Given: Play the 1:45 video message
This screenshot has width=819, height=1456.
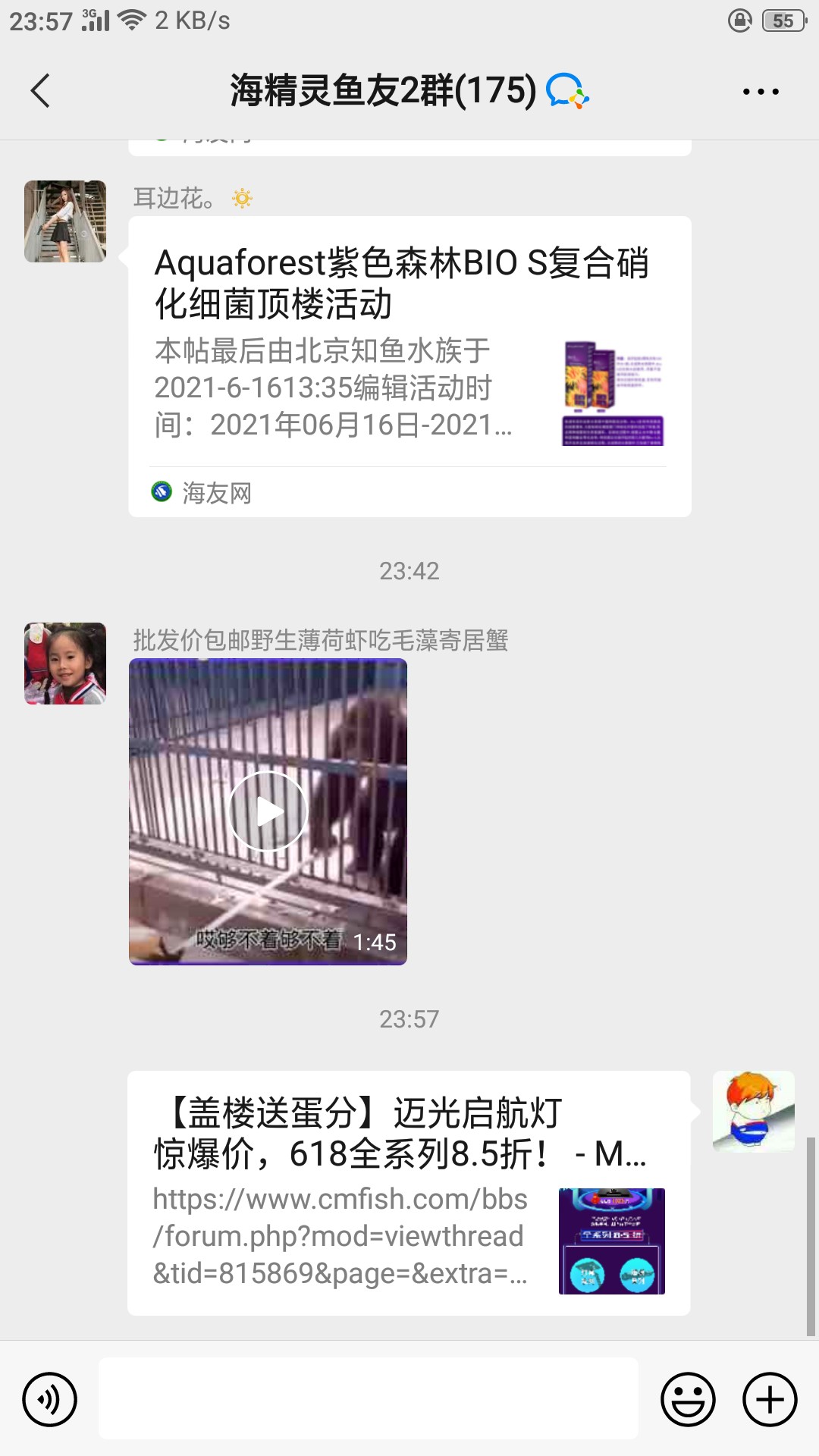Looking at the screenshot, I should click(268, 811).
